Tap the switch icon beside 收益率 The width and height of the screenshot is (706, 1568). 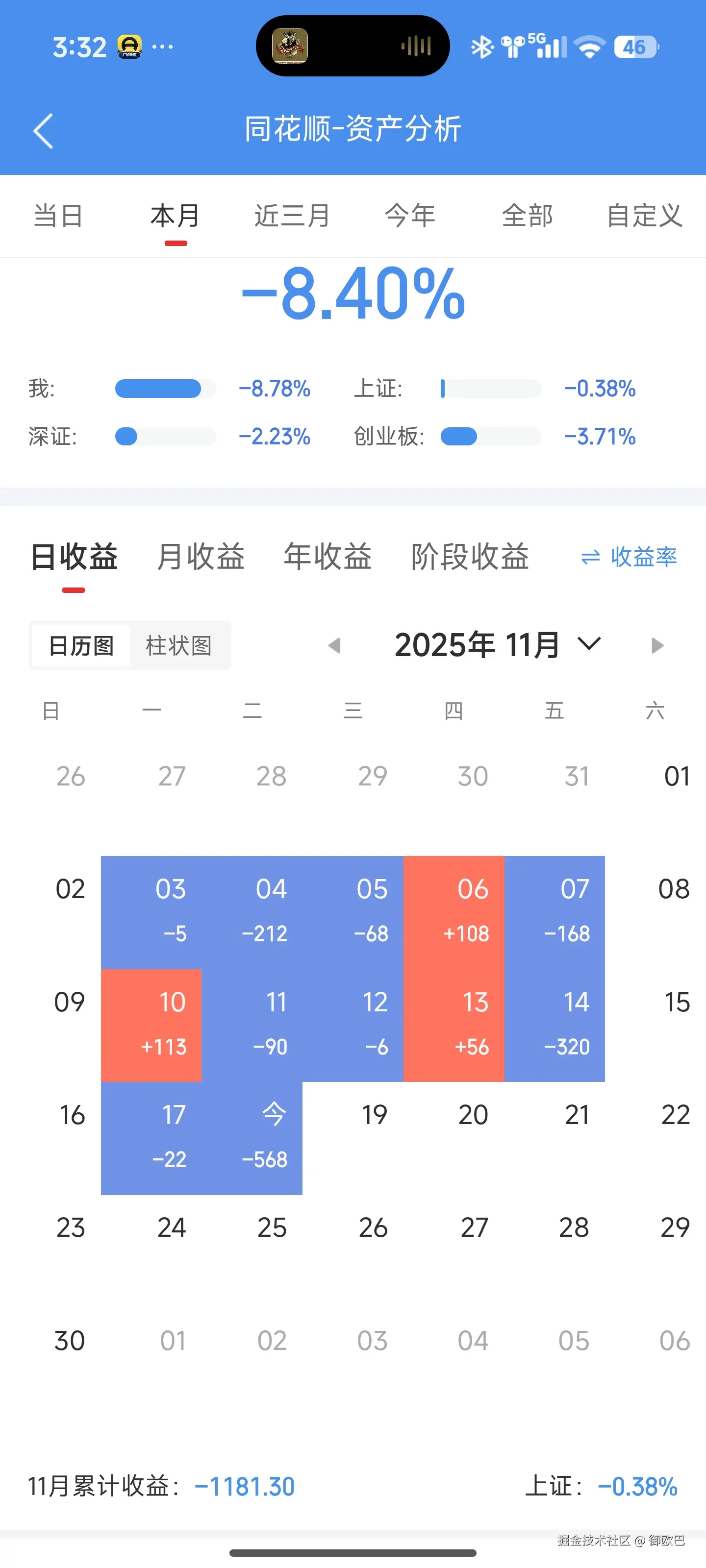point(590,557)
